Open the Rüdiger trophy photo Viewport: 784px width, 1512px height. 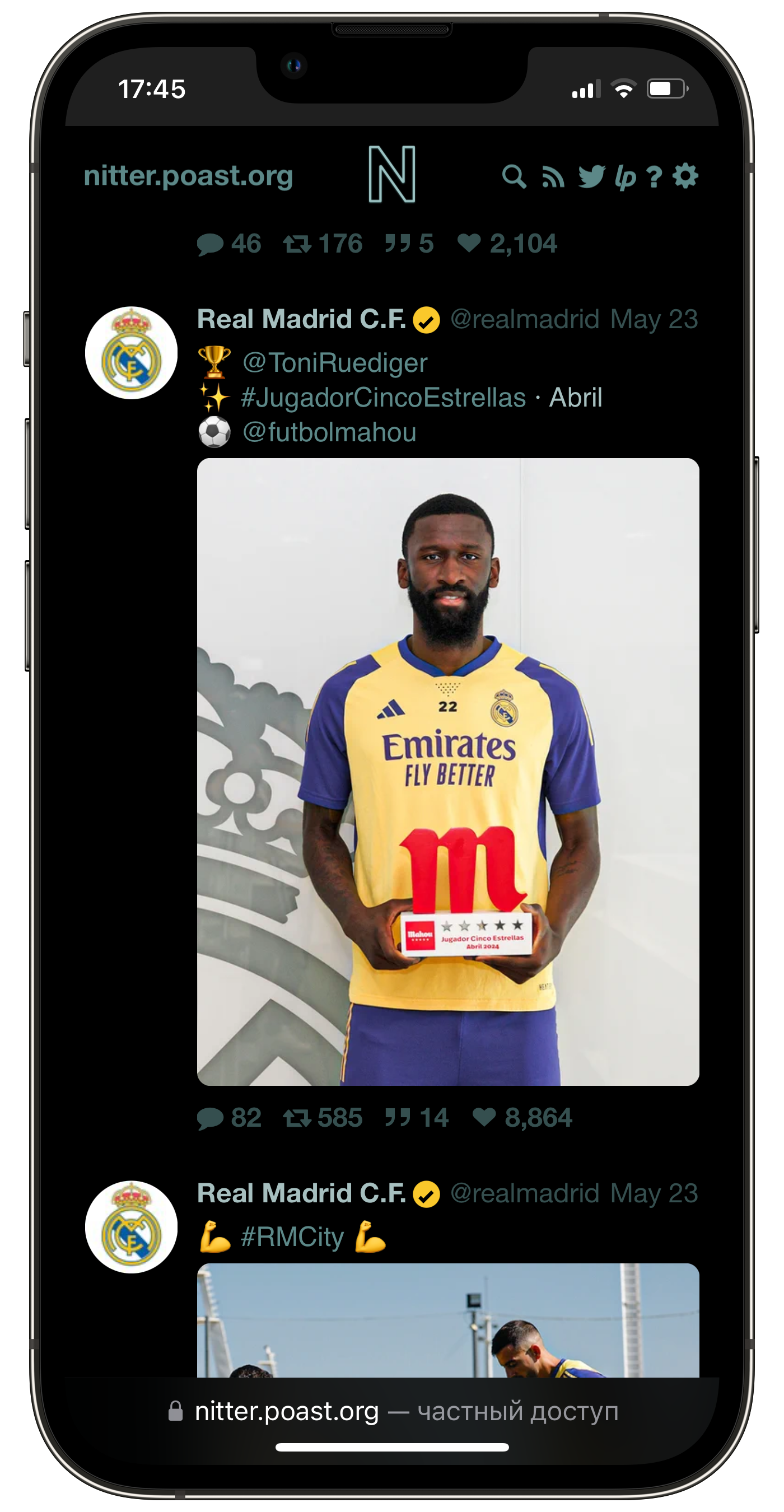pyautogui.click(x=448, y=772)
